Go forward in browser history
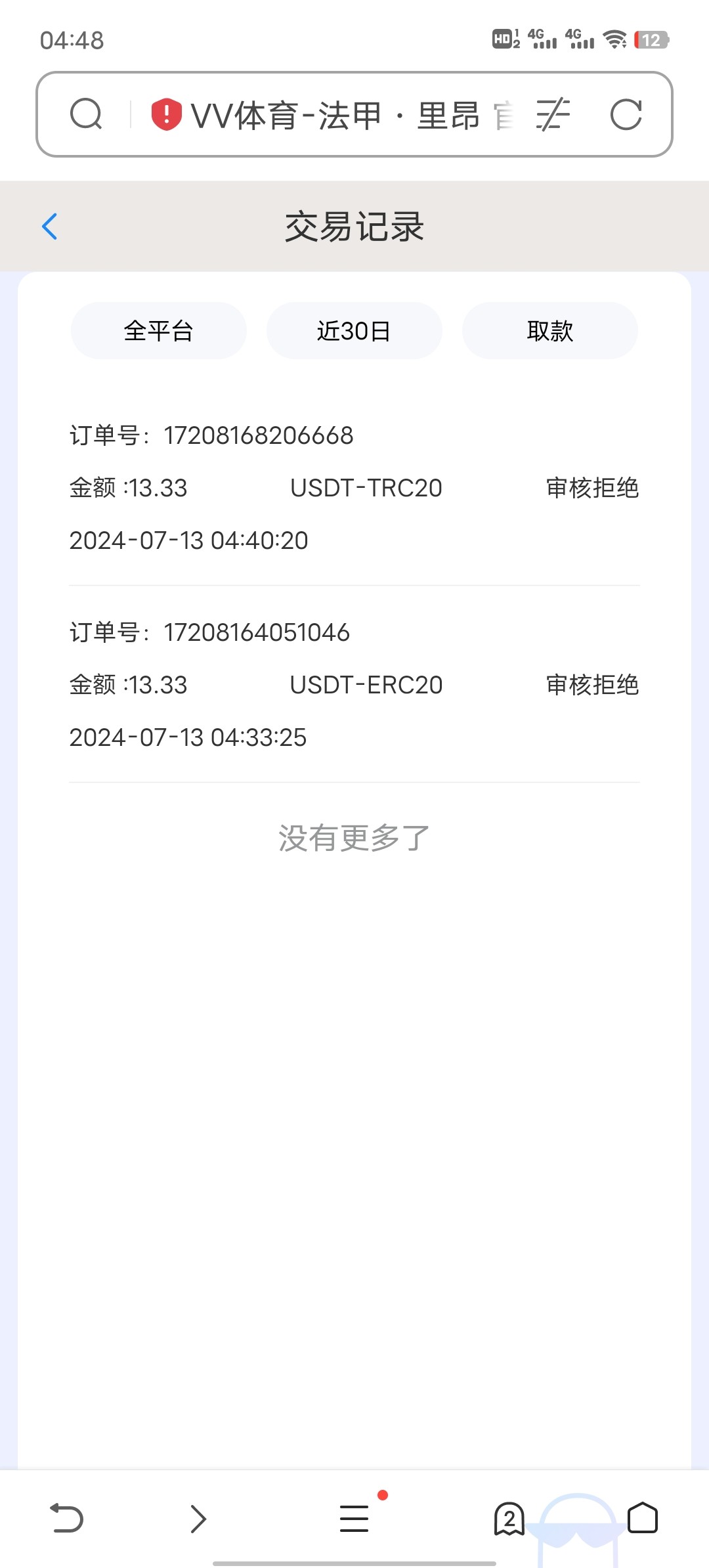 pos(198,1518)
